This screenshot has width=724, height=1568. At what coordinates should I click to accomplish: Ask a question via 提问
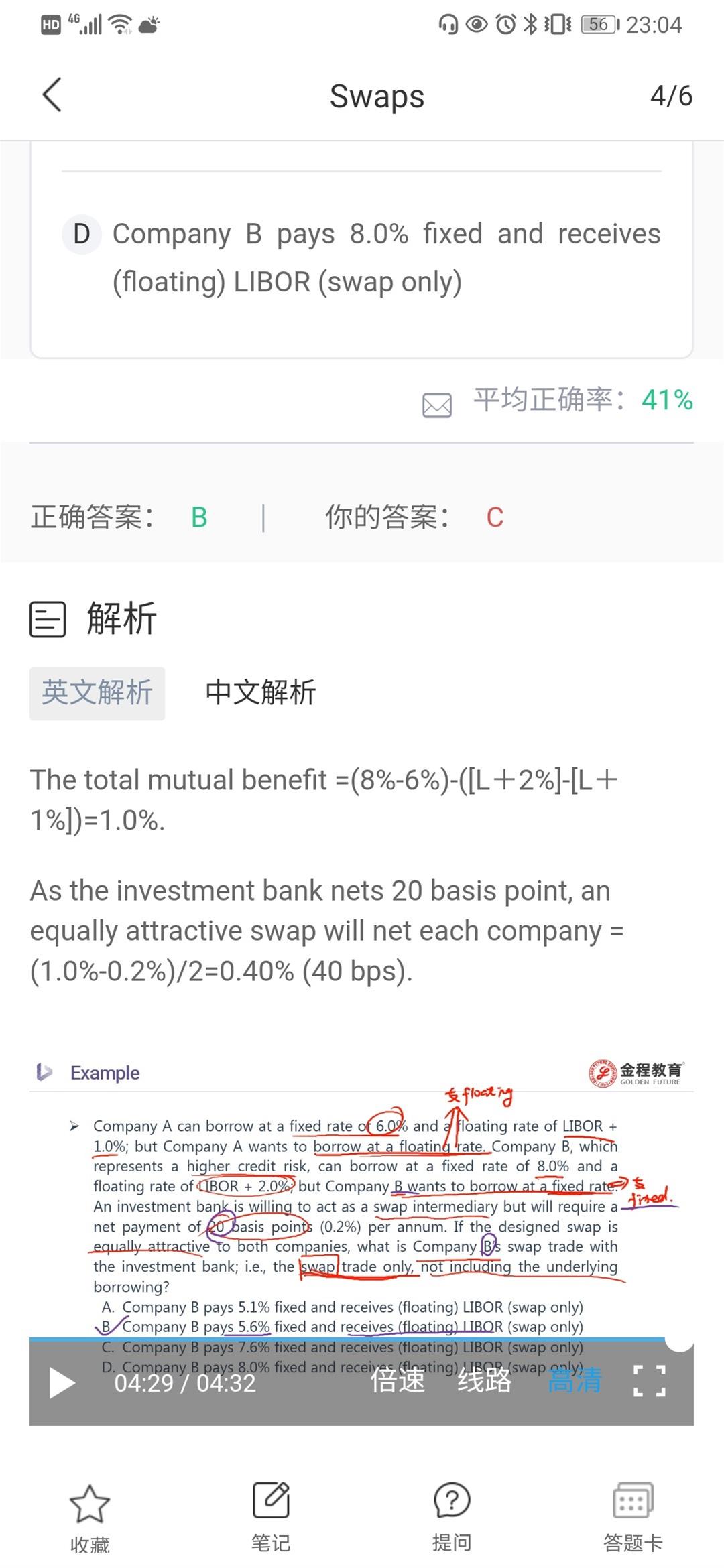452,1517
